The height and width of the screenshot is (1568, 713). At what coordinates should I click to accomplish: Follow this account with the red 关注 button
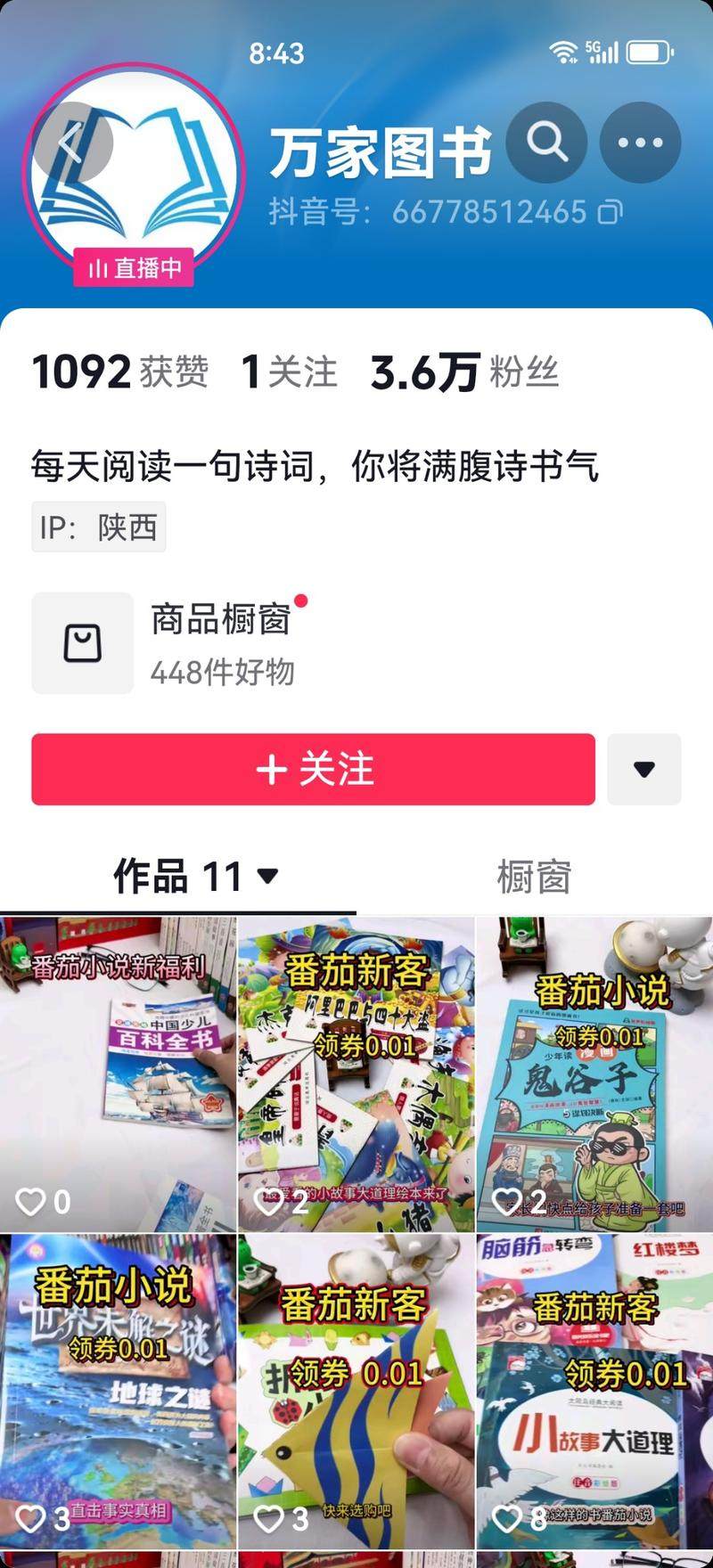coord(313,770)
